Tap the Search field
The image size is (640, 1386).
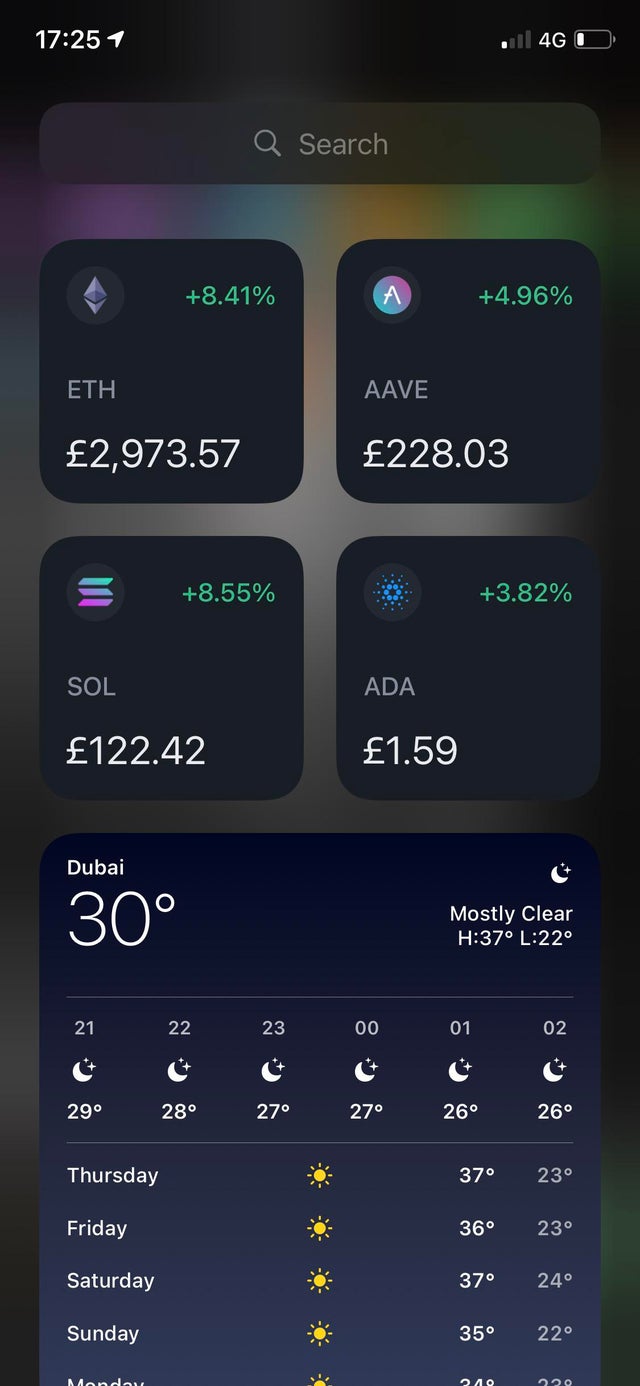(320, 143)
